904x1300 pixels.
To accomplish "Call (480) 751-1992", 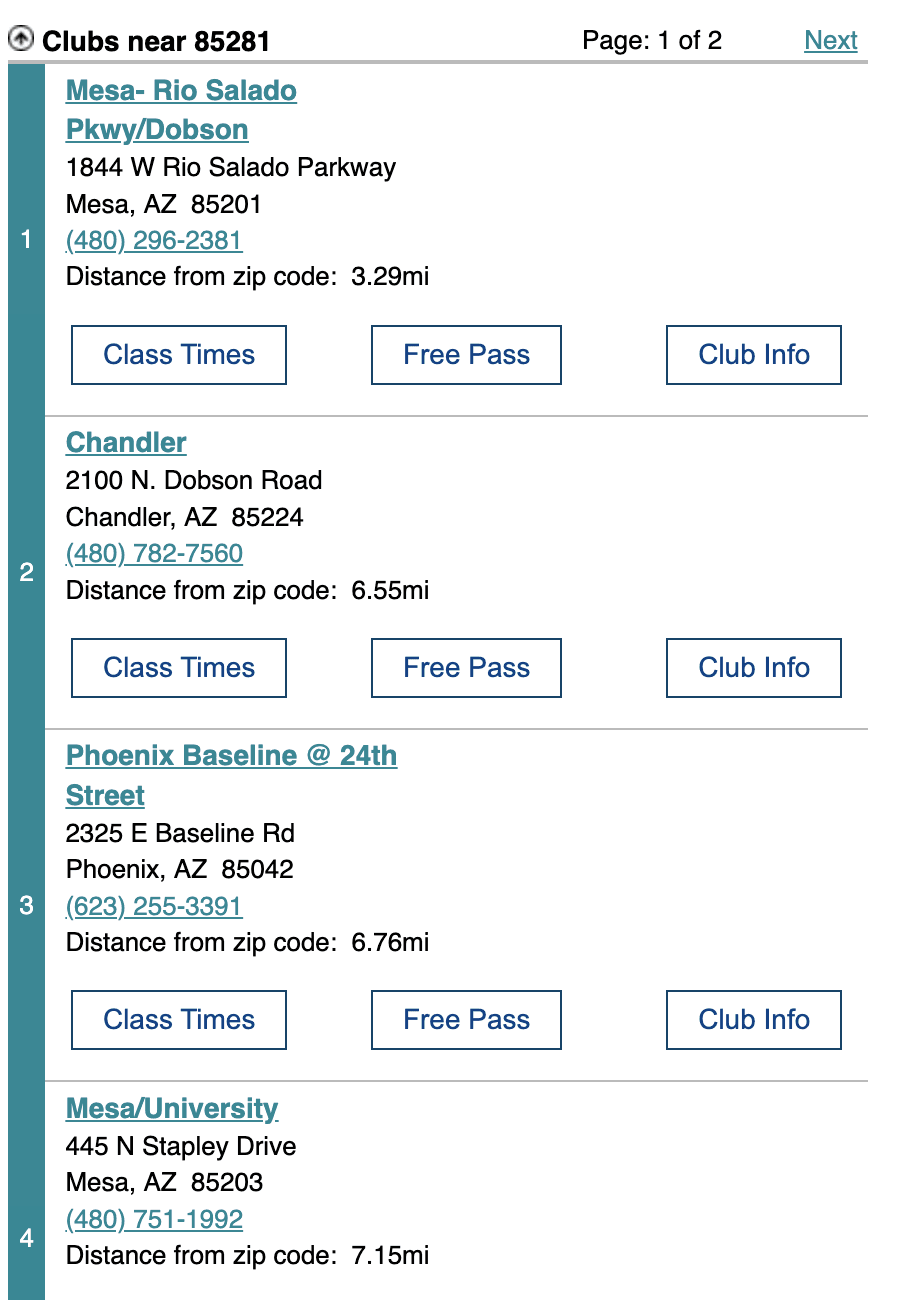I will coord(154,1220).
